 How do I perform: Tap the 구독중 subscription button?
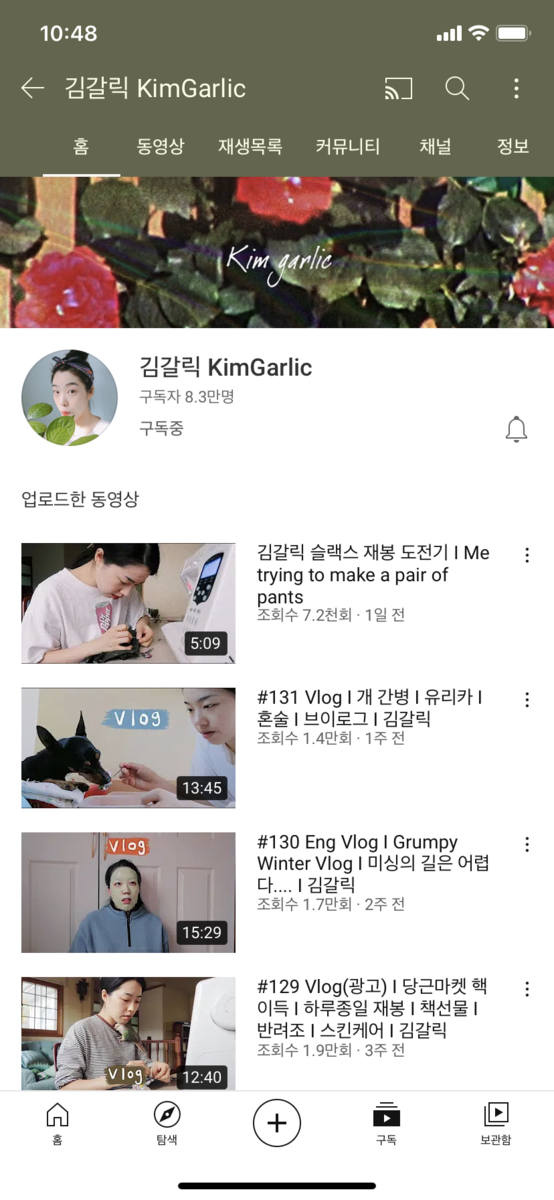(x=161, y=428)
